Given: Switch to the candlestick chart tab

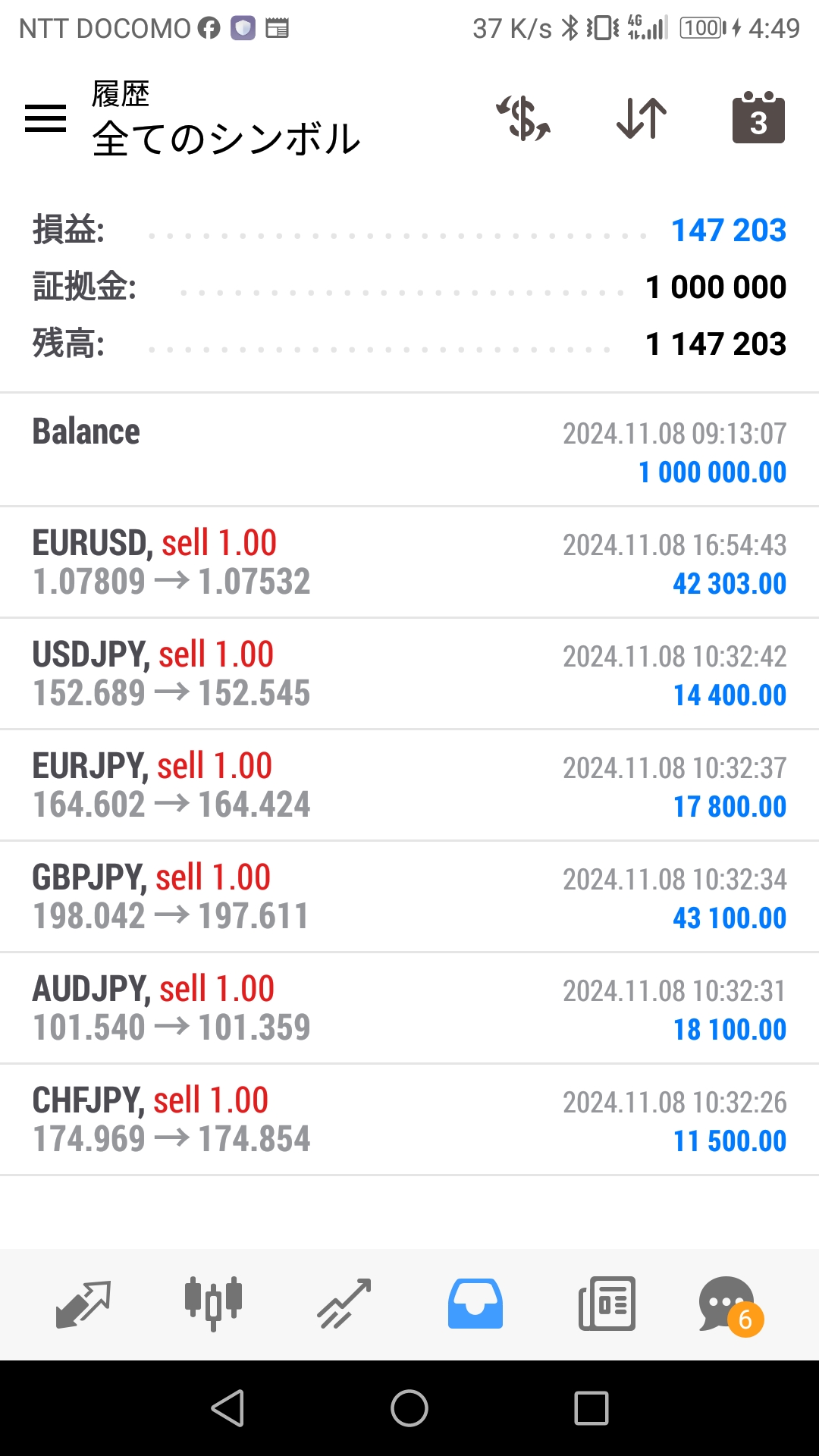Looking at the screenshot, I should [214, 1304].
